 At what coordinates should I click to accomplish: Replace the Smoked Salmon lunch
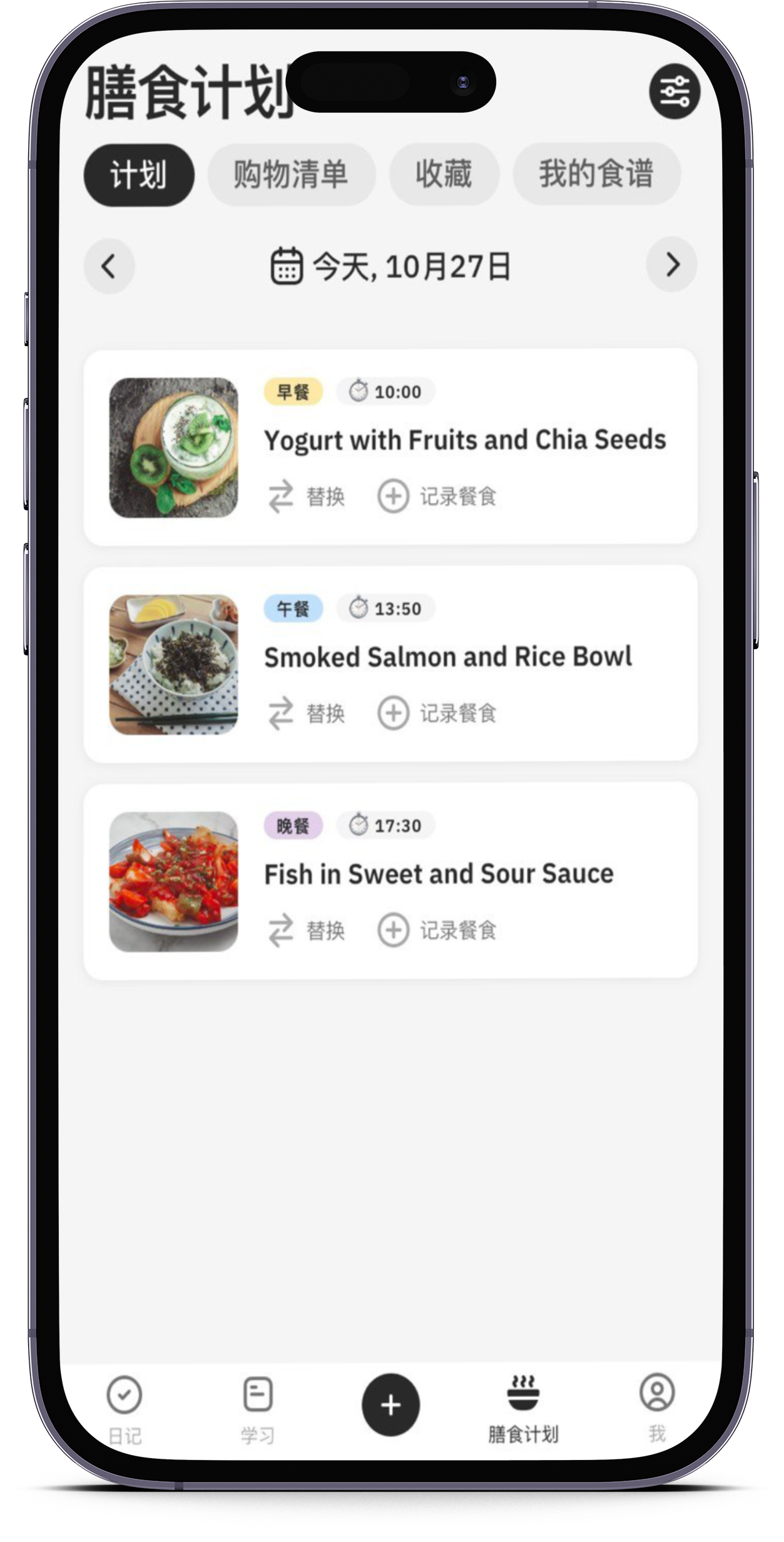(x=307, y=713)
